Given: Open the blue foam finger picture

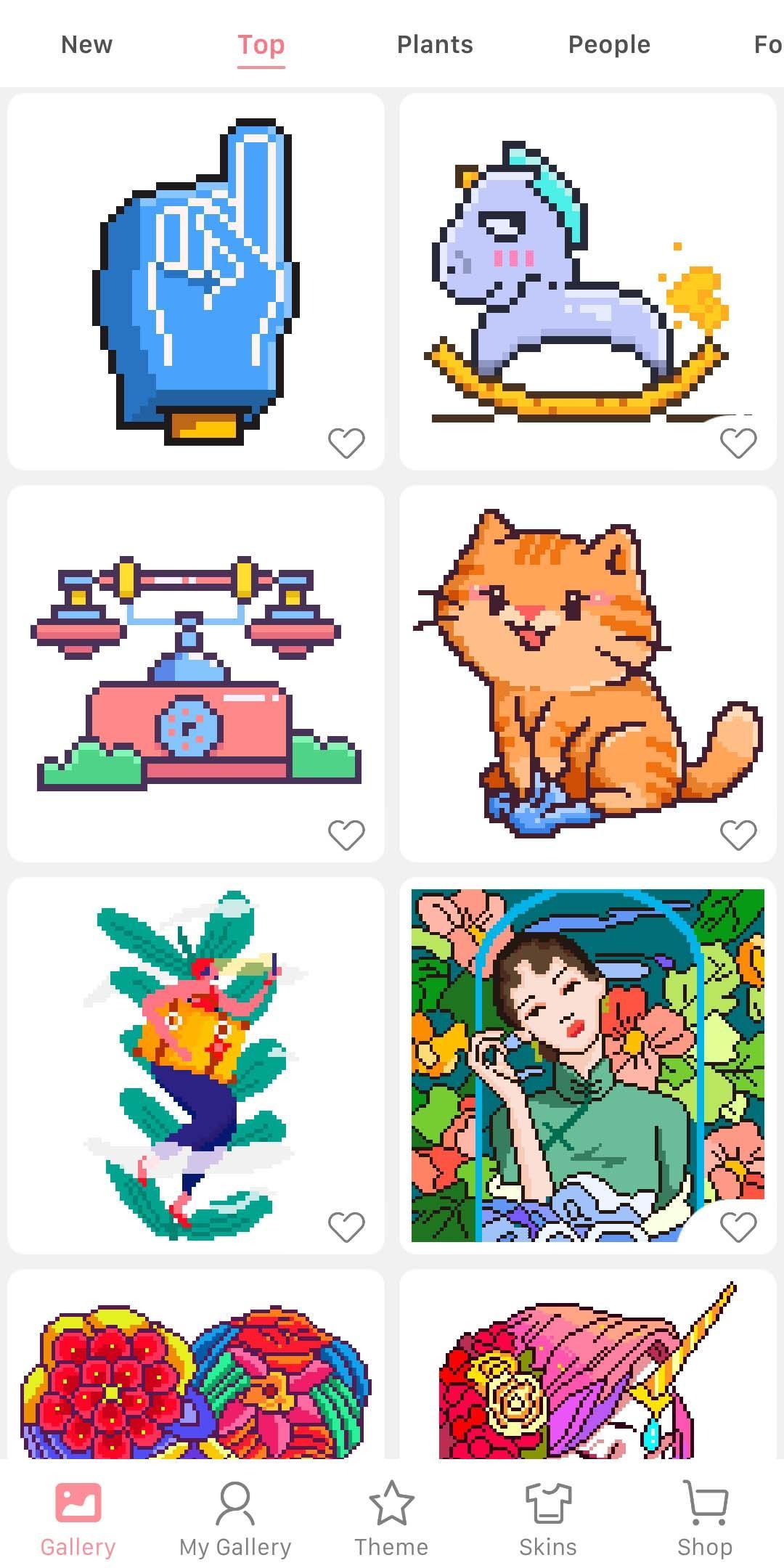Looking at the screenshot, I should 196,282.
